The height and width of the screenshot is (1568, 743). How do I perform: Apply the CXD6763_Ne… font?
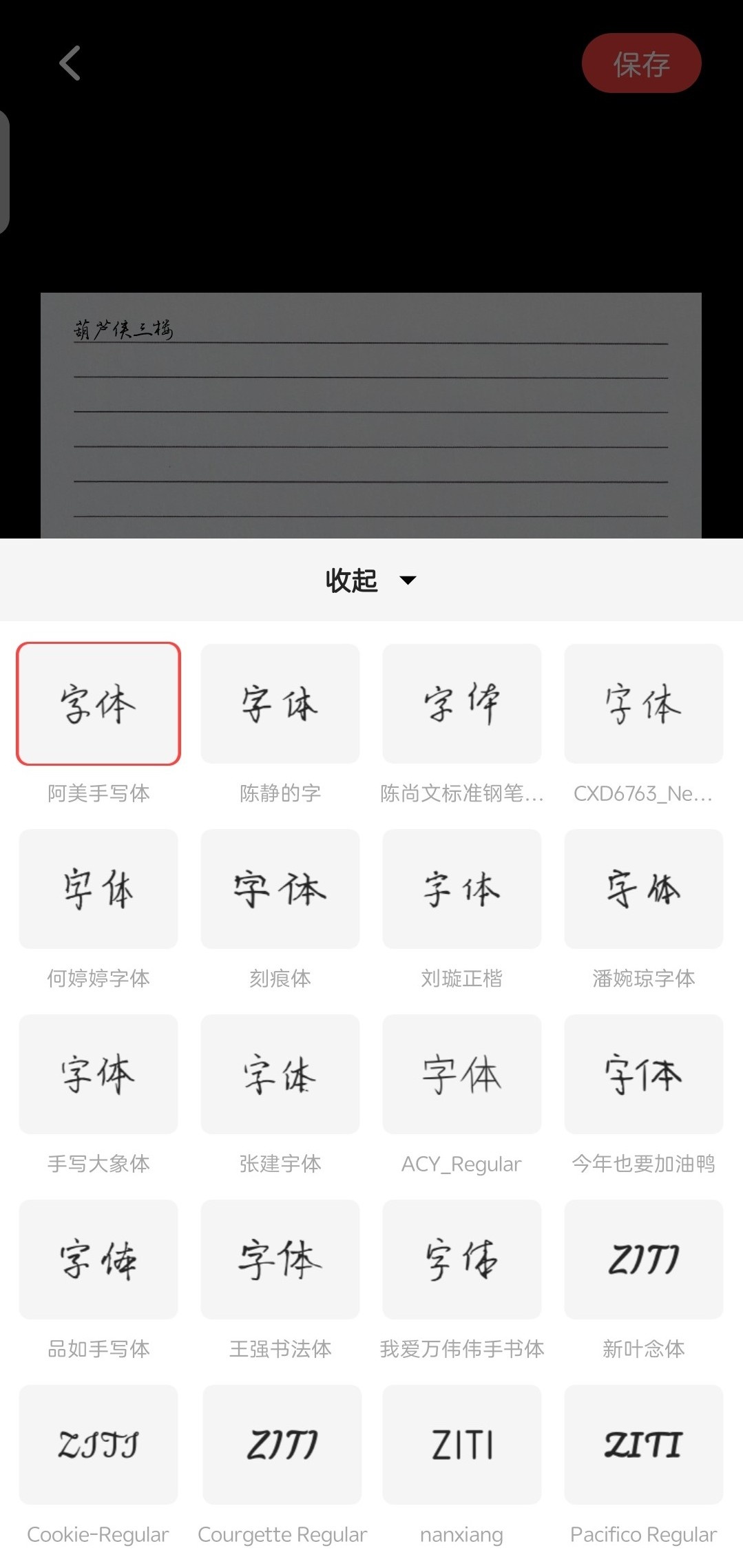pos(643,704)
